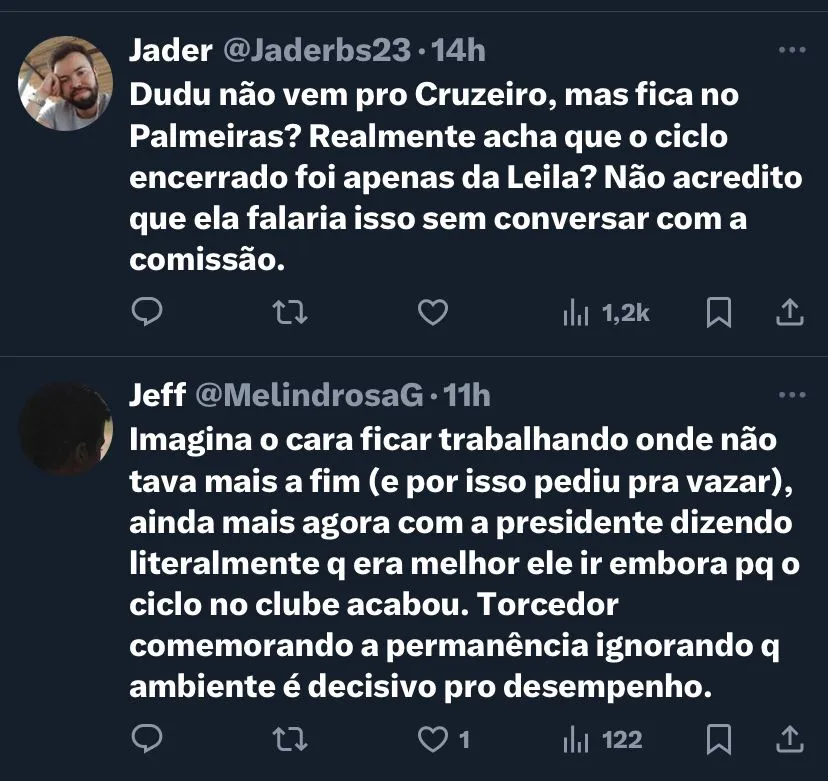Bookmark Jader's tweet
The width and height of the screenshot is (828, 781).
point(718,313)
